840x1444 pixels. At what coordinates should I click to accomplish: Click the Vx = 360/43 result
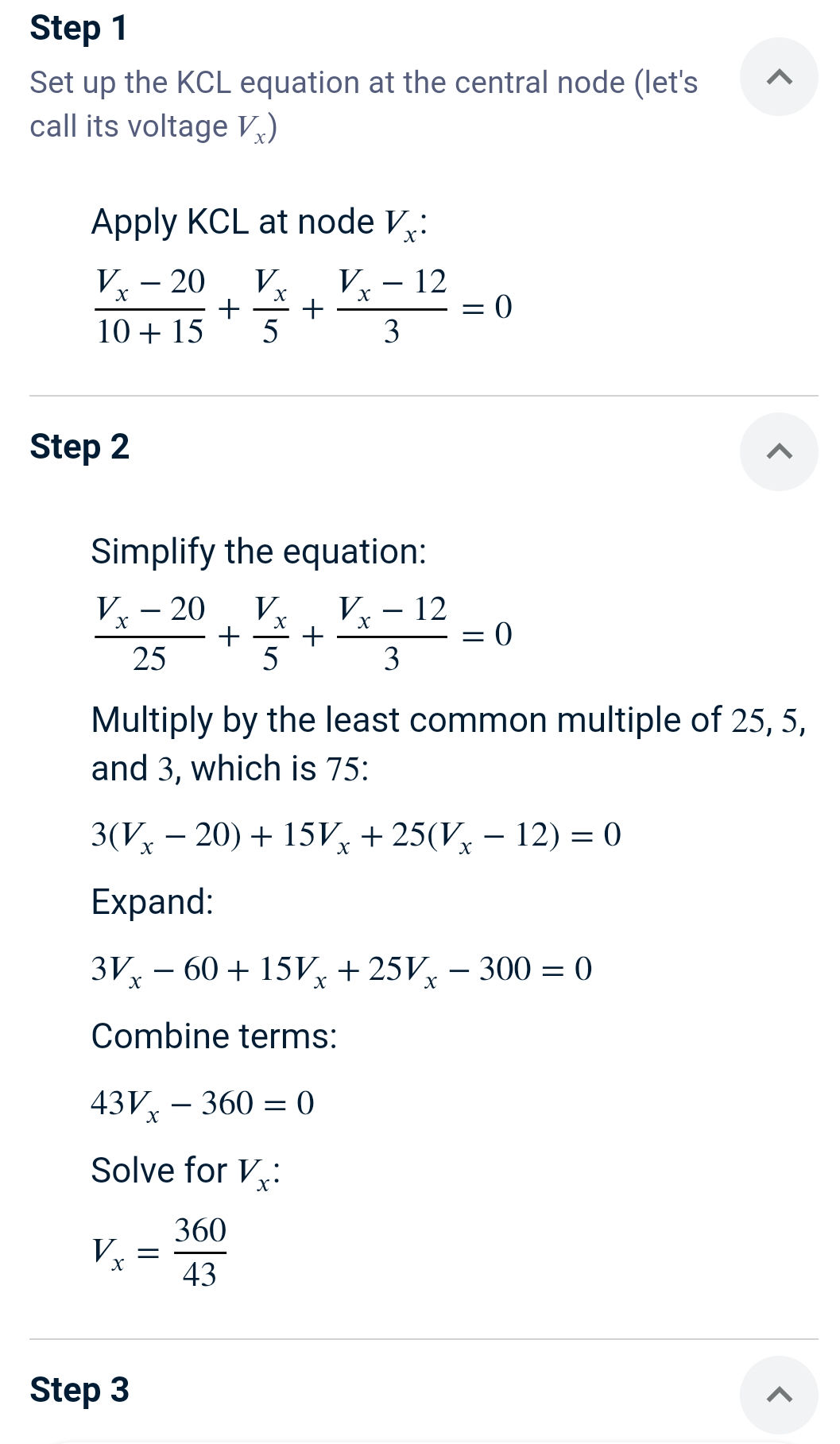[x=159, y=1248]
